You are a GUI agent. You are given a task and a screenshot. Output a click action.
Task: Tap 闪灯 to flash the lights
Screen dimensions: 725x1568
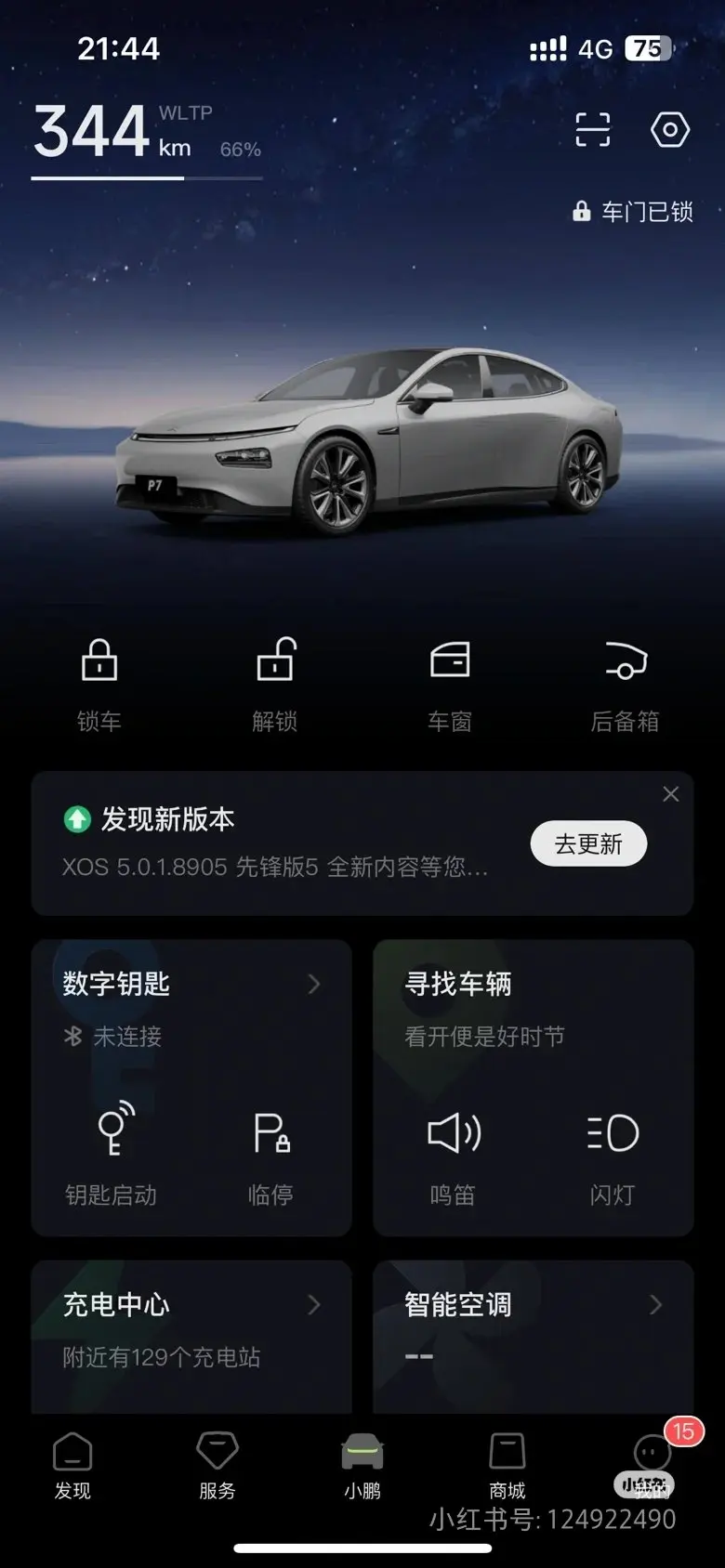(613, 1155)
